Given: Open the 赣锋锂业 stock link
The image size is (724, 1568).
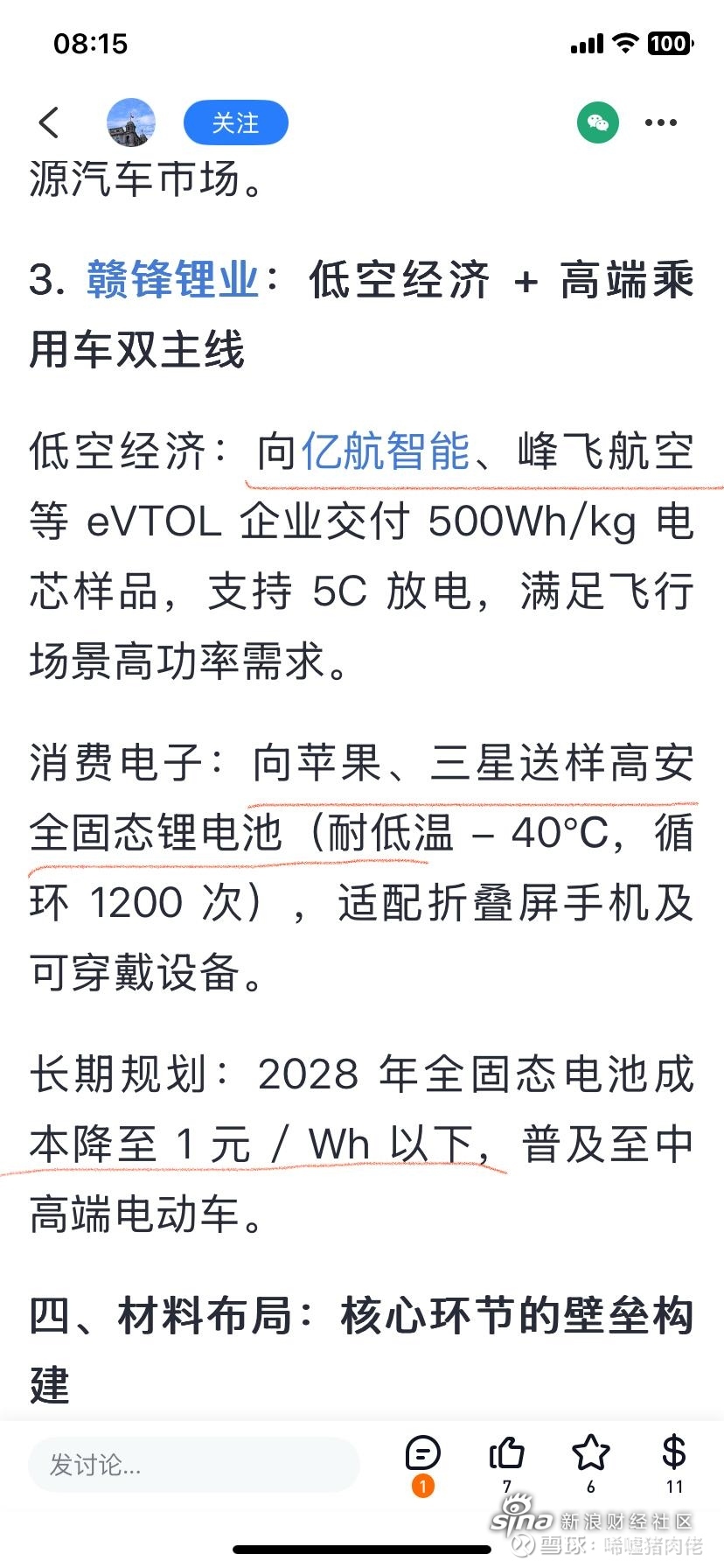Looking at the screenshot, I should click(172, 280).
